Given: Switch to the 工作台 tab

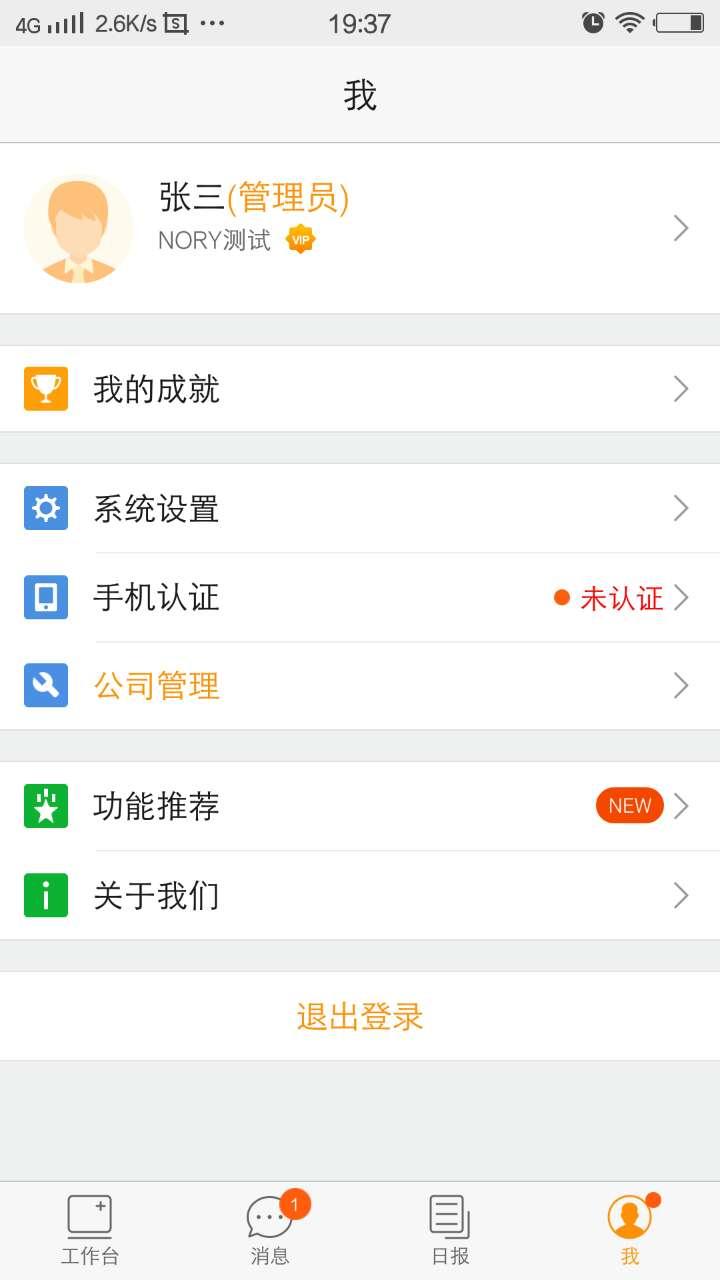Looking at the screenshot, I should tap(90, 1230).
